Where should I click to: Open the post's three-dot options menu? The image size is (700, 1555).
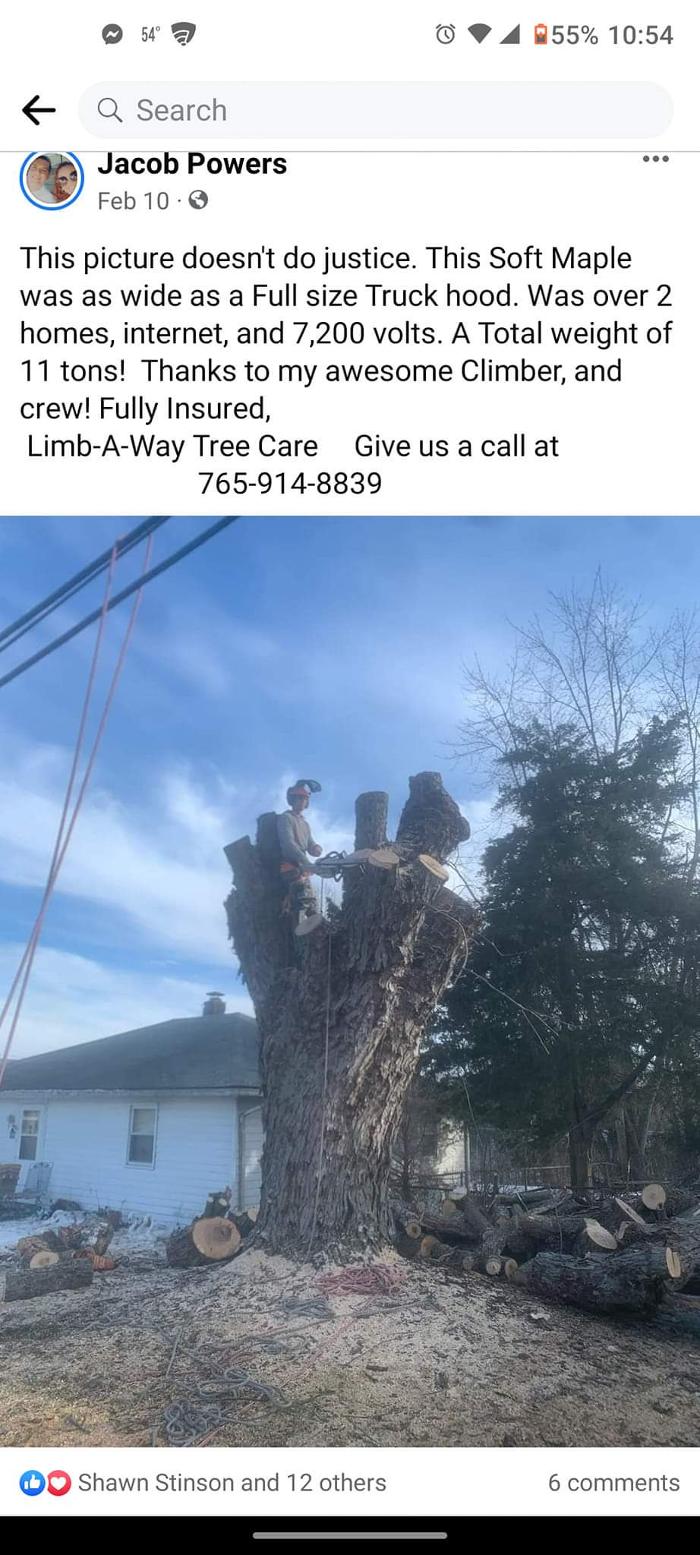(655, 160)
